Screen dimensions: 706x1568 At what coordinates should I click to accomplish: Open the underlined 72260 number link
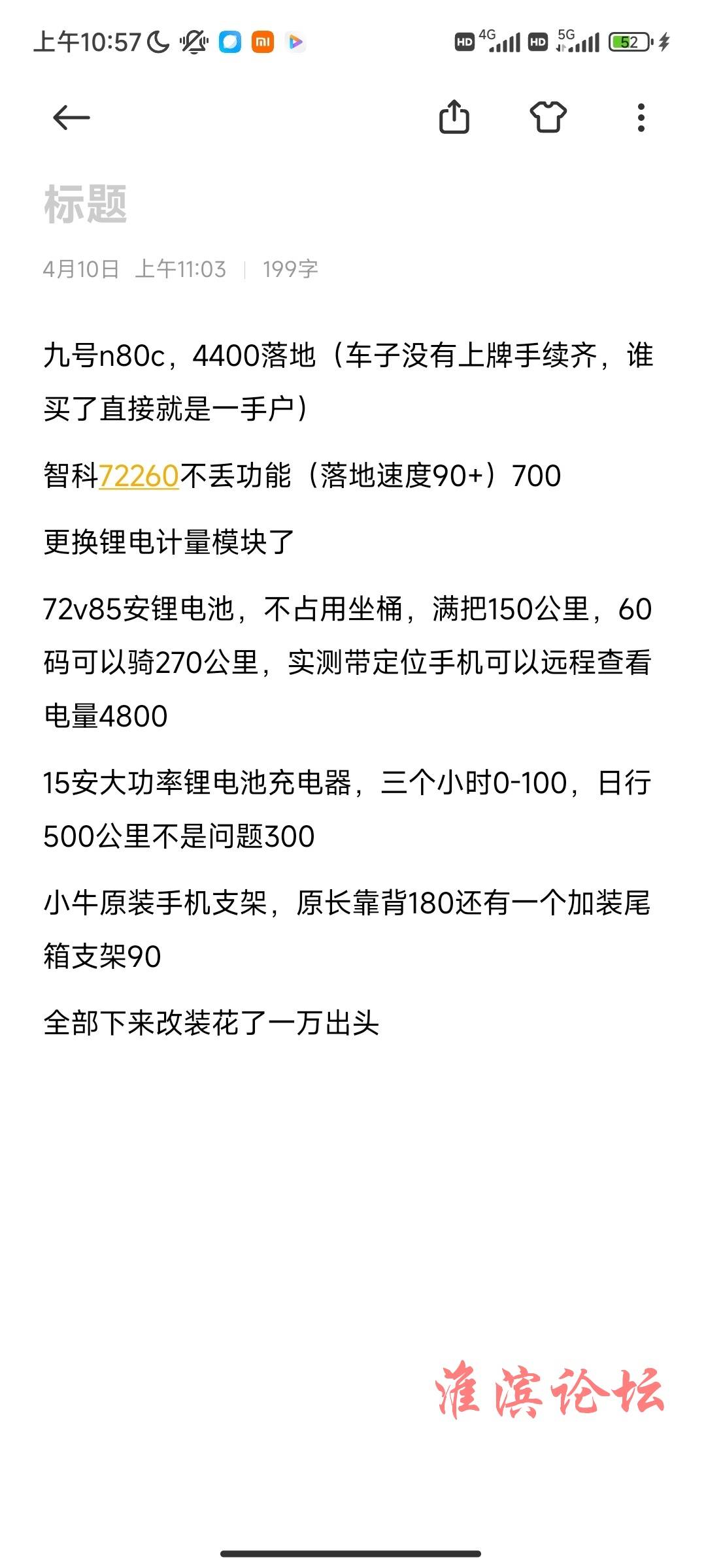pos(139,476)
